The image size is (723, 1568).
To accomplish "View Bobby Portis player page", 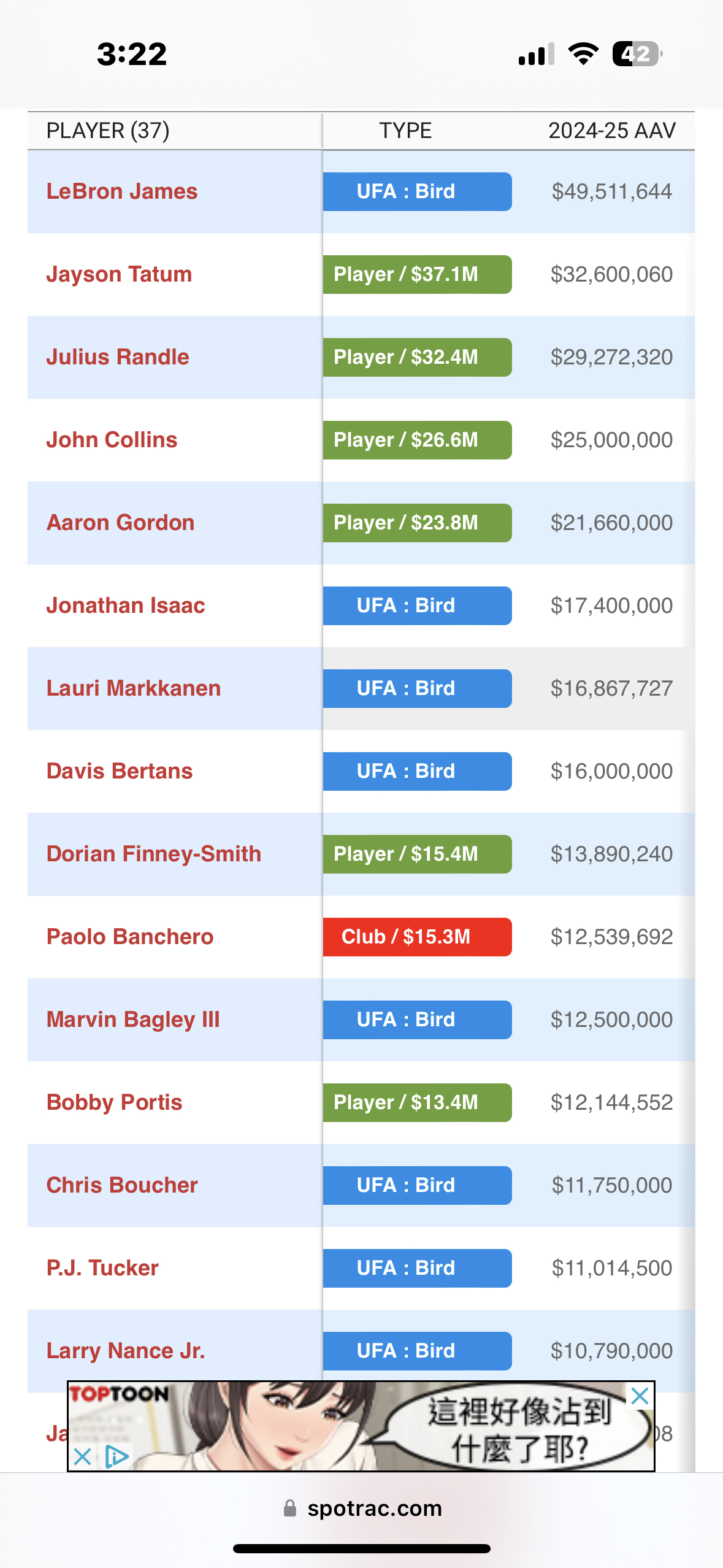I will click(114, 1102).
